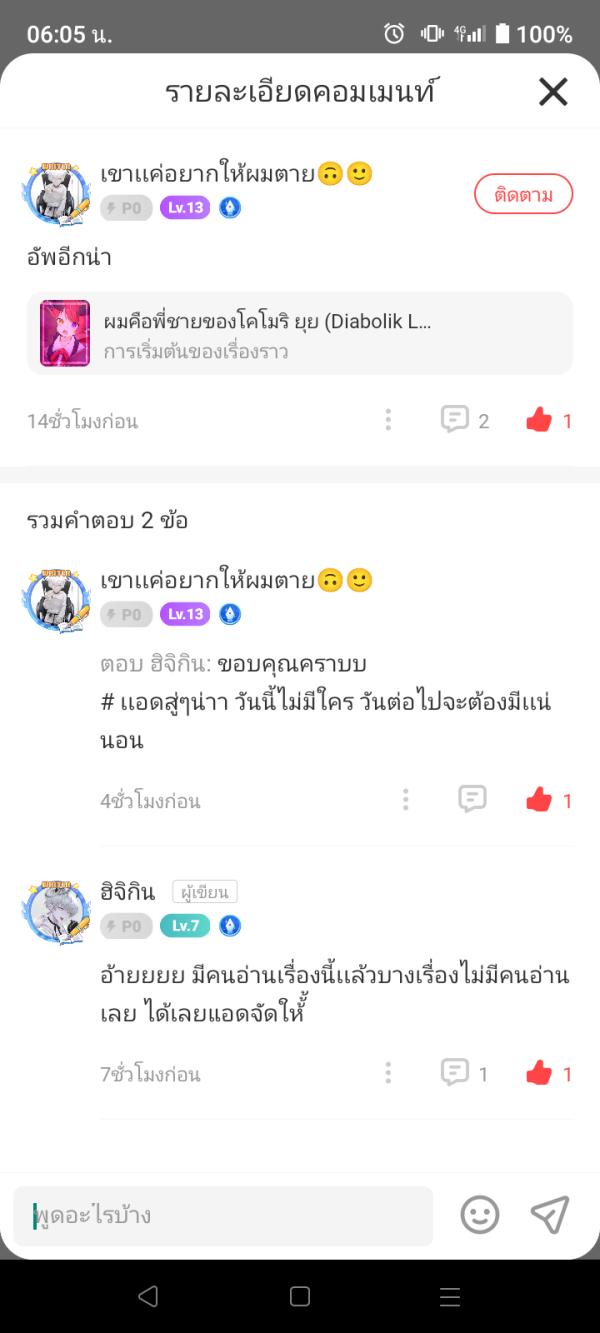Open options menu on the 4ชั่วโมงก่อน reply
Image resolution: width=600 pixels, height=1333 pixels.
405,799
